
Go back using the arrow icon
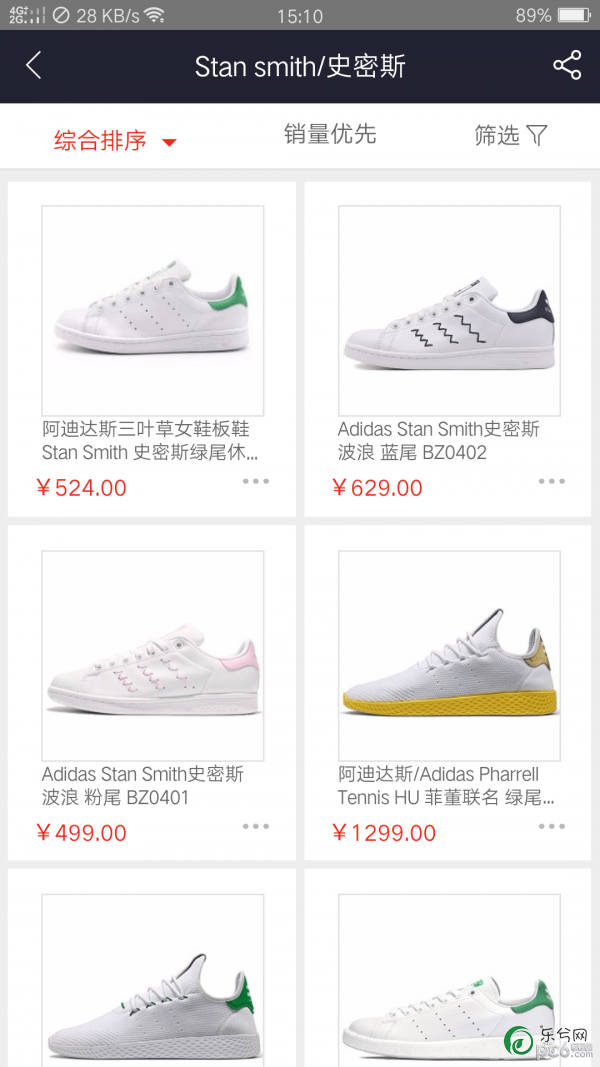34,66
